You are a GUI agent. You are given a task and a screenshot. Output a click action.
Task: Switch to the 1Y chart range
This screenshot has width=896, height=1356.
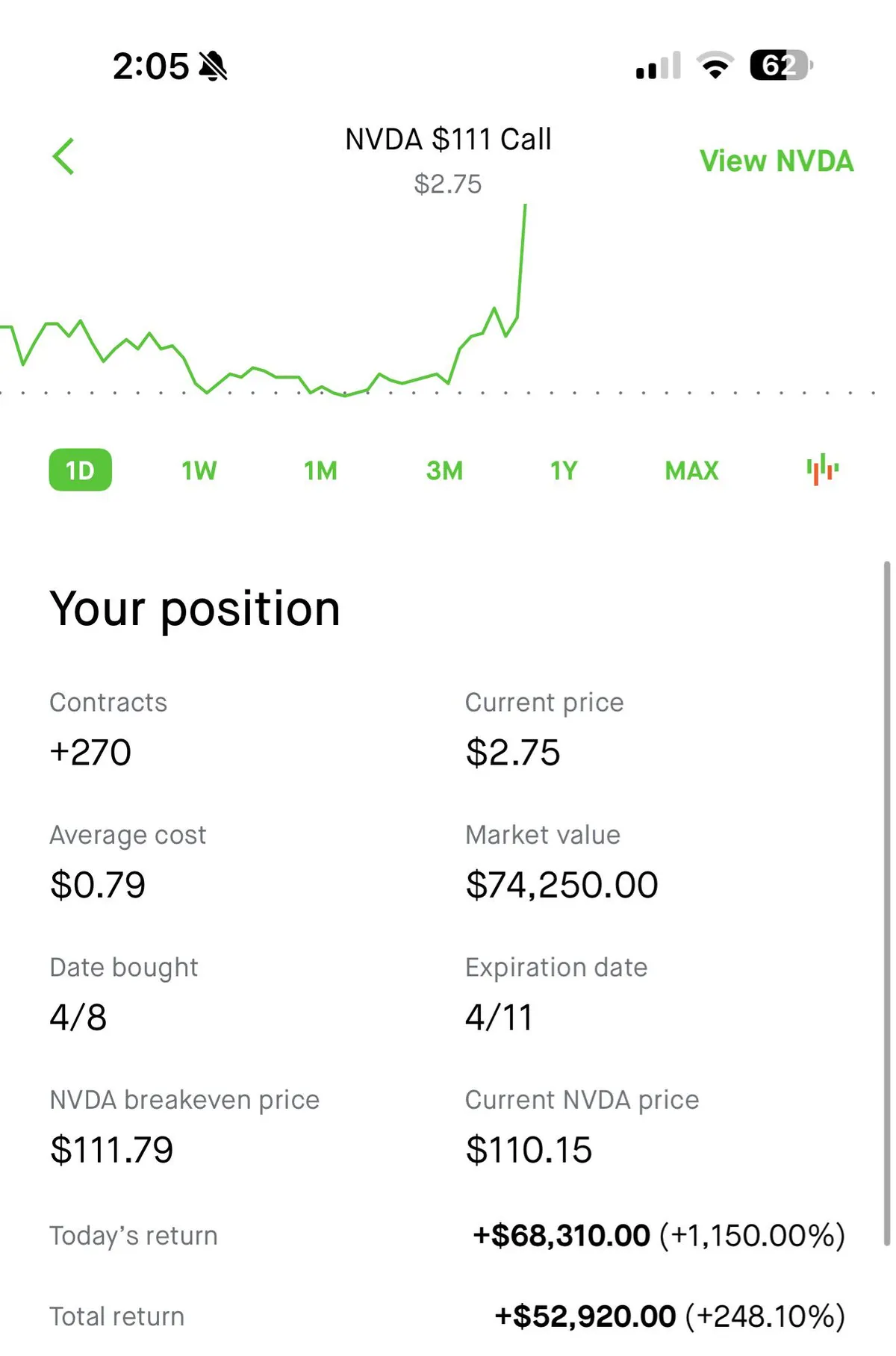[x=562, y=470]
